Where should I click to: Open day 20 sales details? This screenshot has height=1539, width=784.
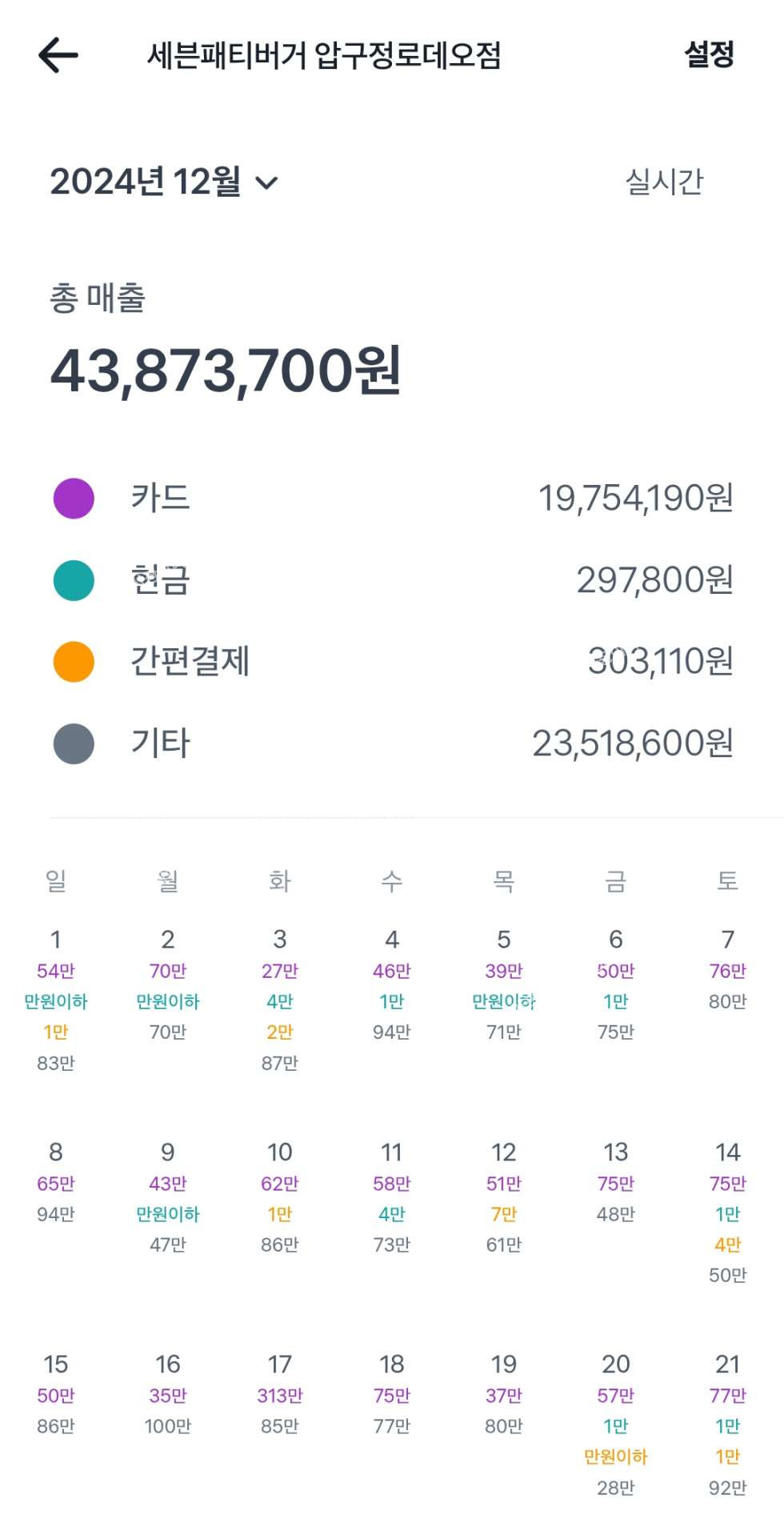615,1425
